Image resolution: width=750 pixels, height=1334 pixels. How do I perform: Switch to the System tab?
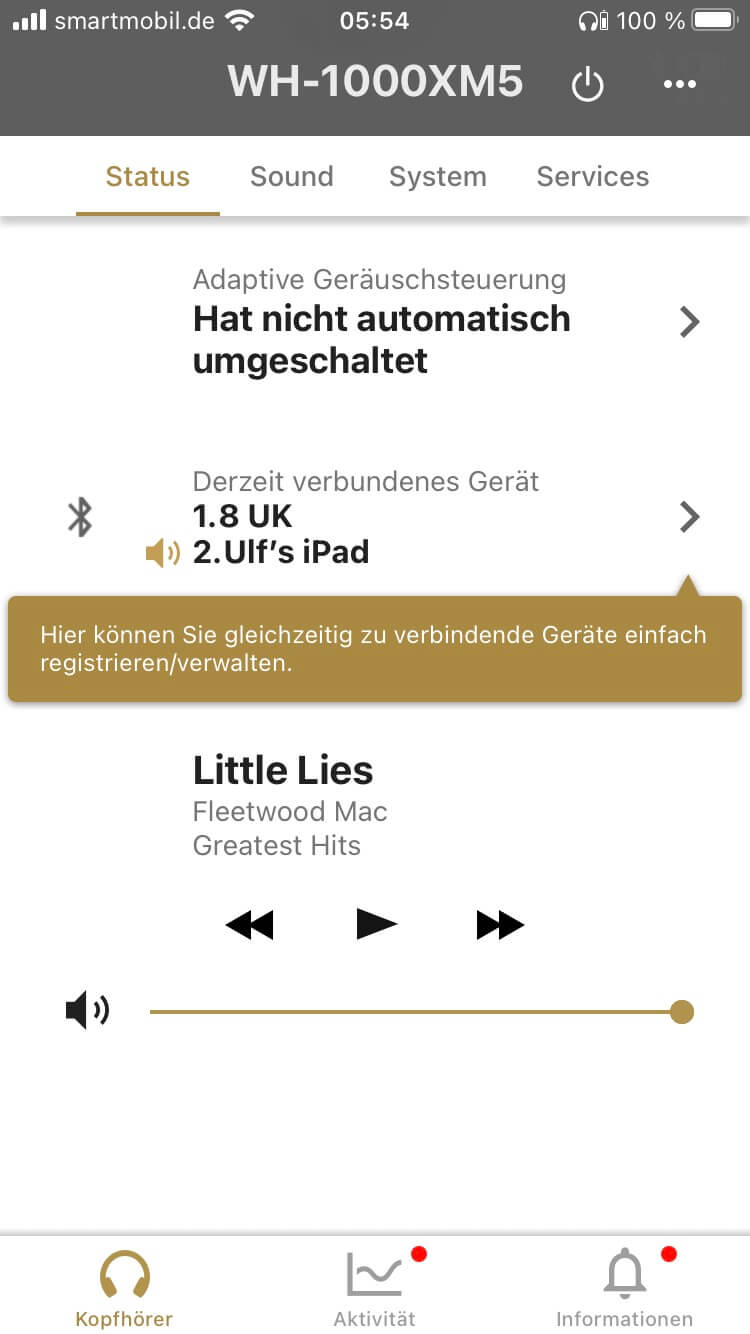coord(437,177)
